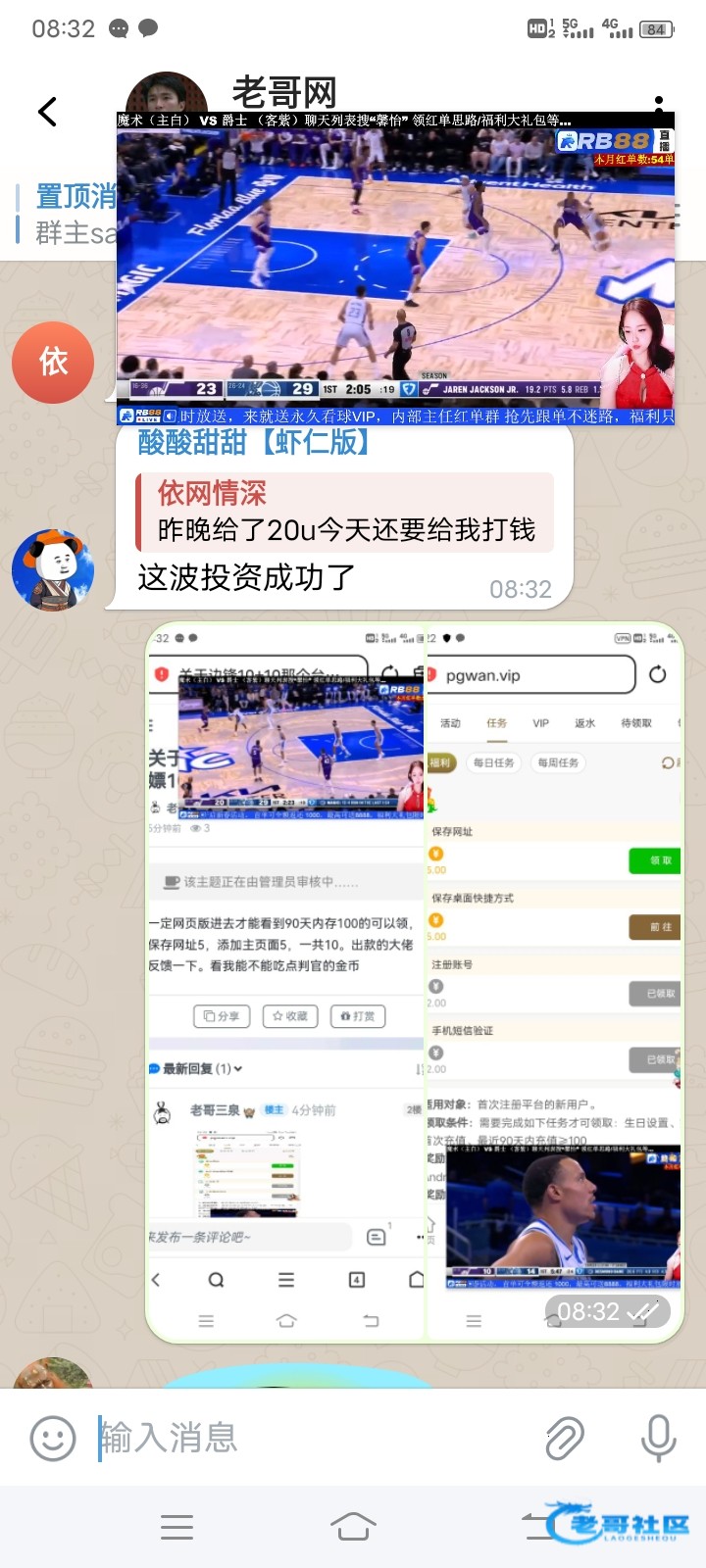
Task: Go back from the 老哥网 chat
Action: pos(47,112)
